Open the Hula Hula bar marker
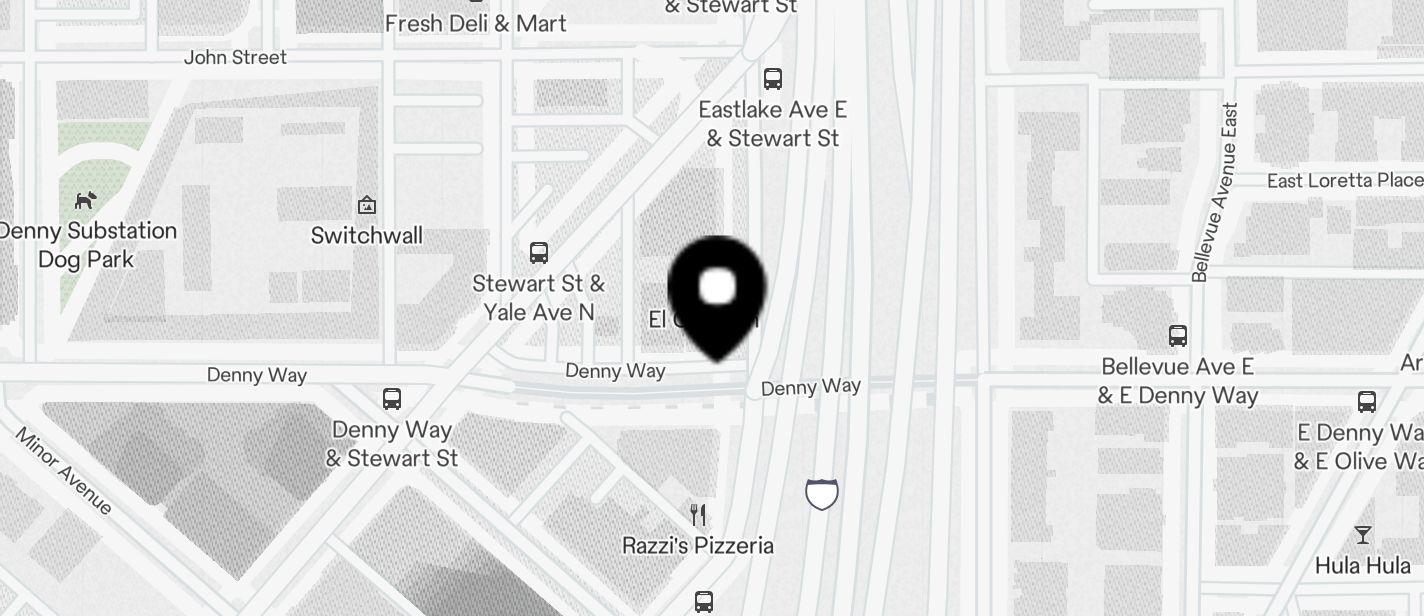Viewport: 1424px width, 616px height. pos(1362,535)
